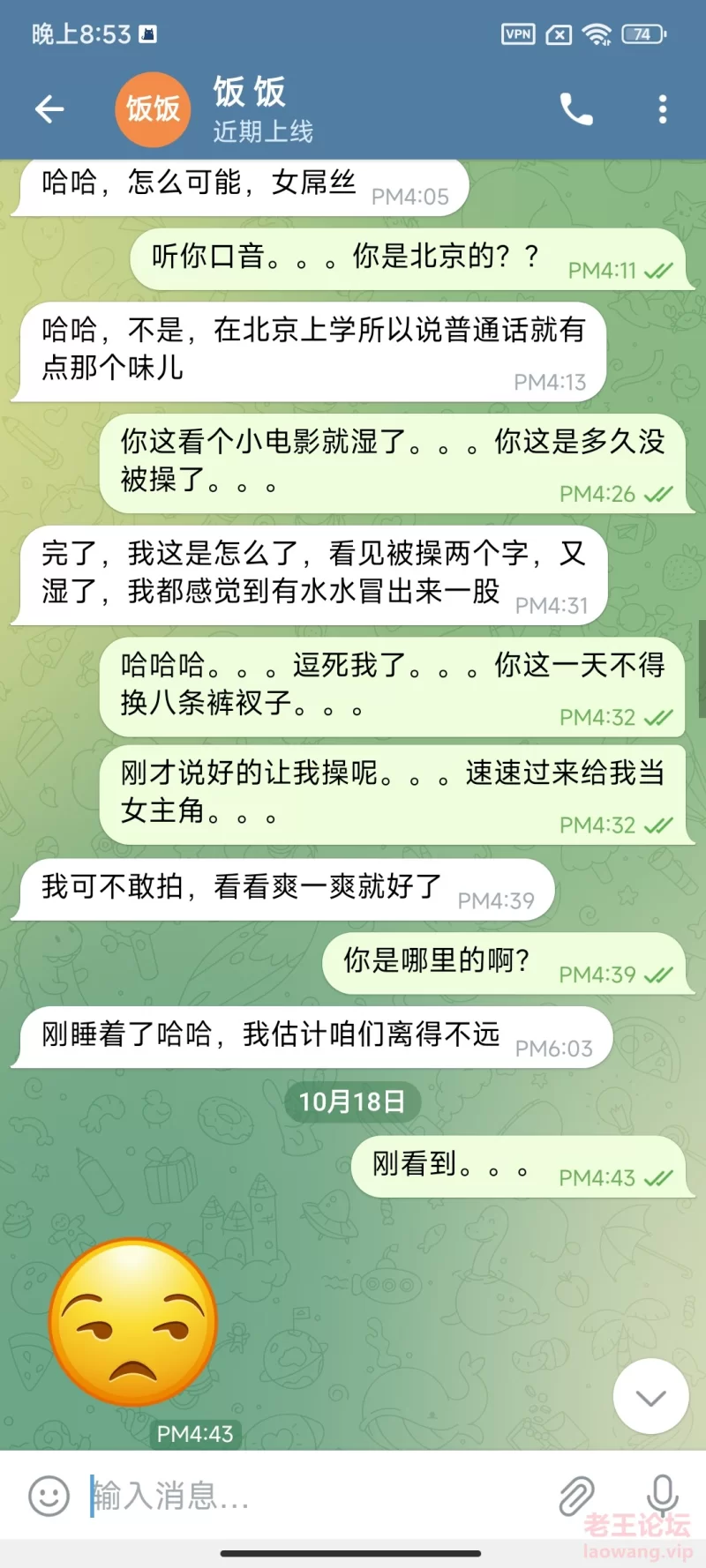Screen dimensions: 706x1568
Task: Jump to the latest message
Action: [x=650, y=1397]
